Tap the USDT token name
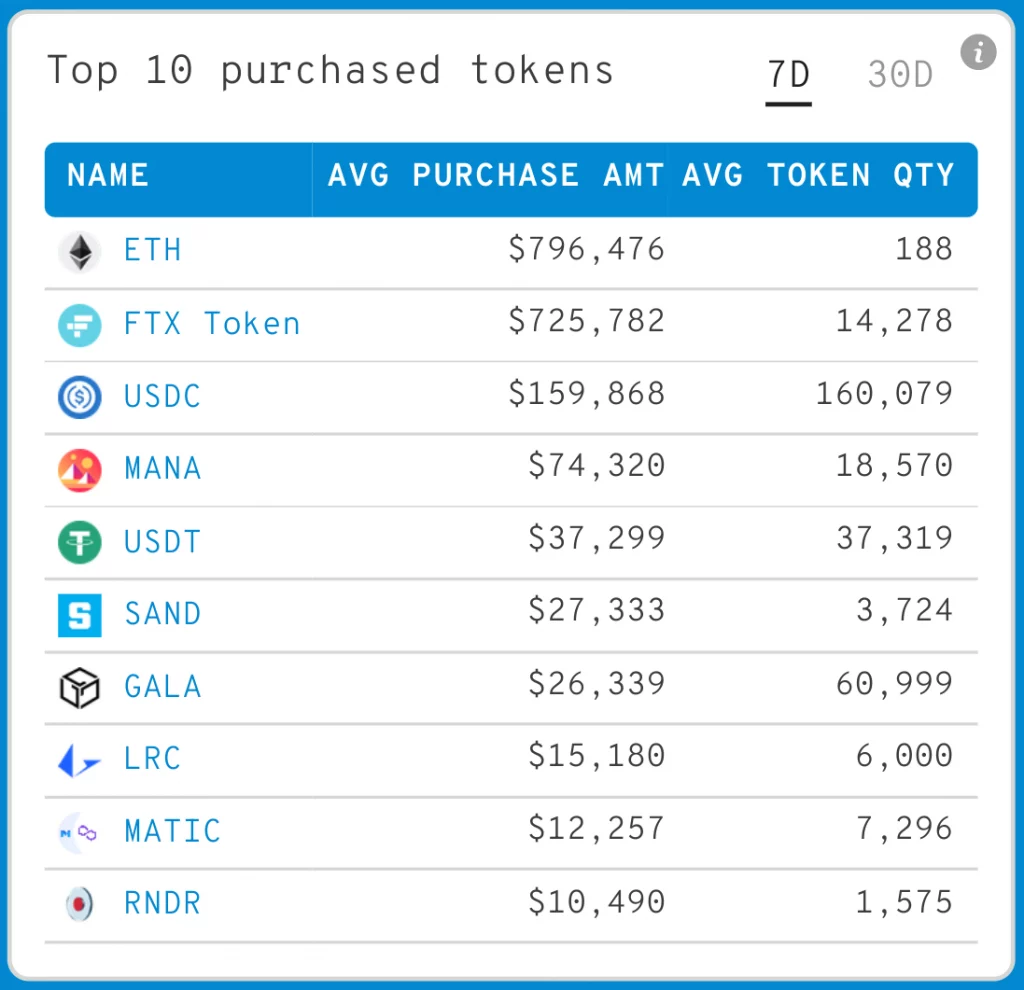 tap(162, 542)
